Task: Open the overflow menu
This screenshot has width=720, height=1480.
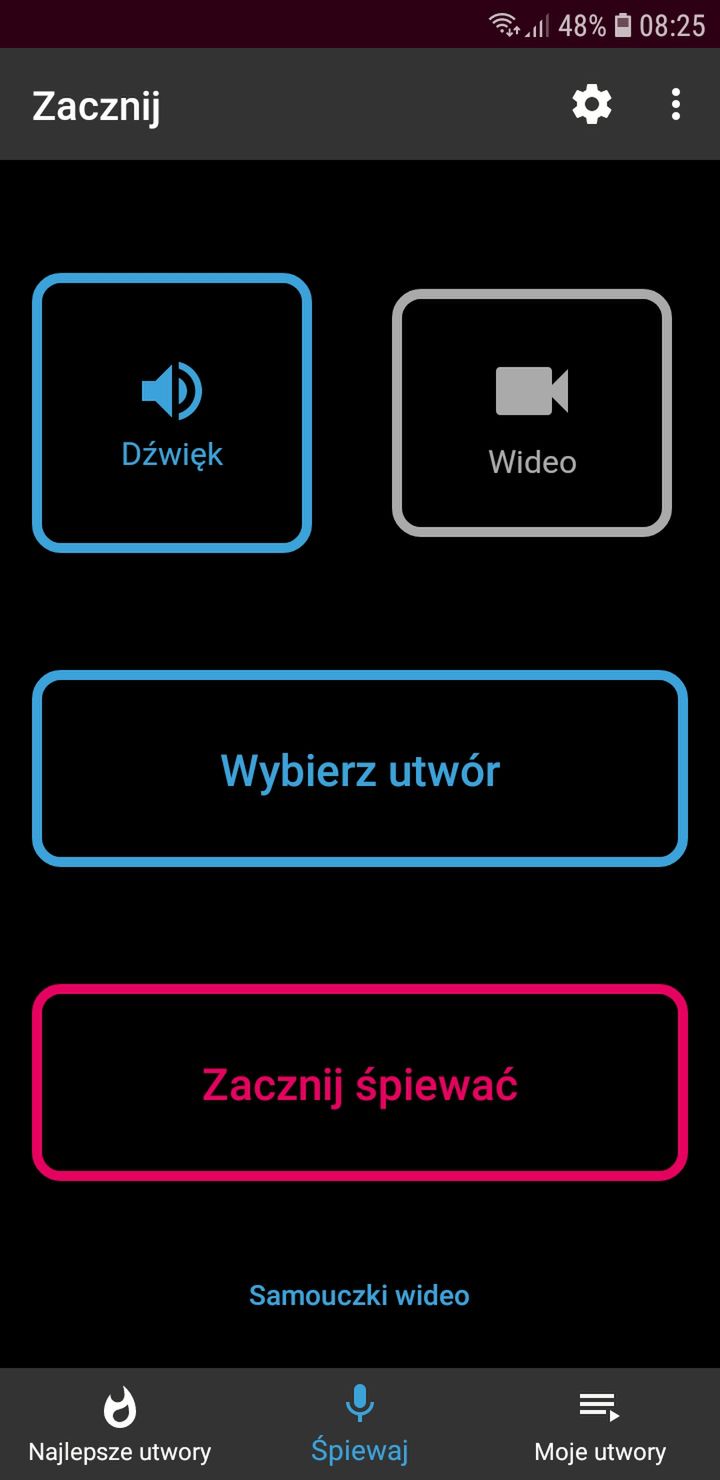Action: coord(676,104)
